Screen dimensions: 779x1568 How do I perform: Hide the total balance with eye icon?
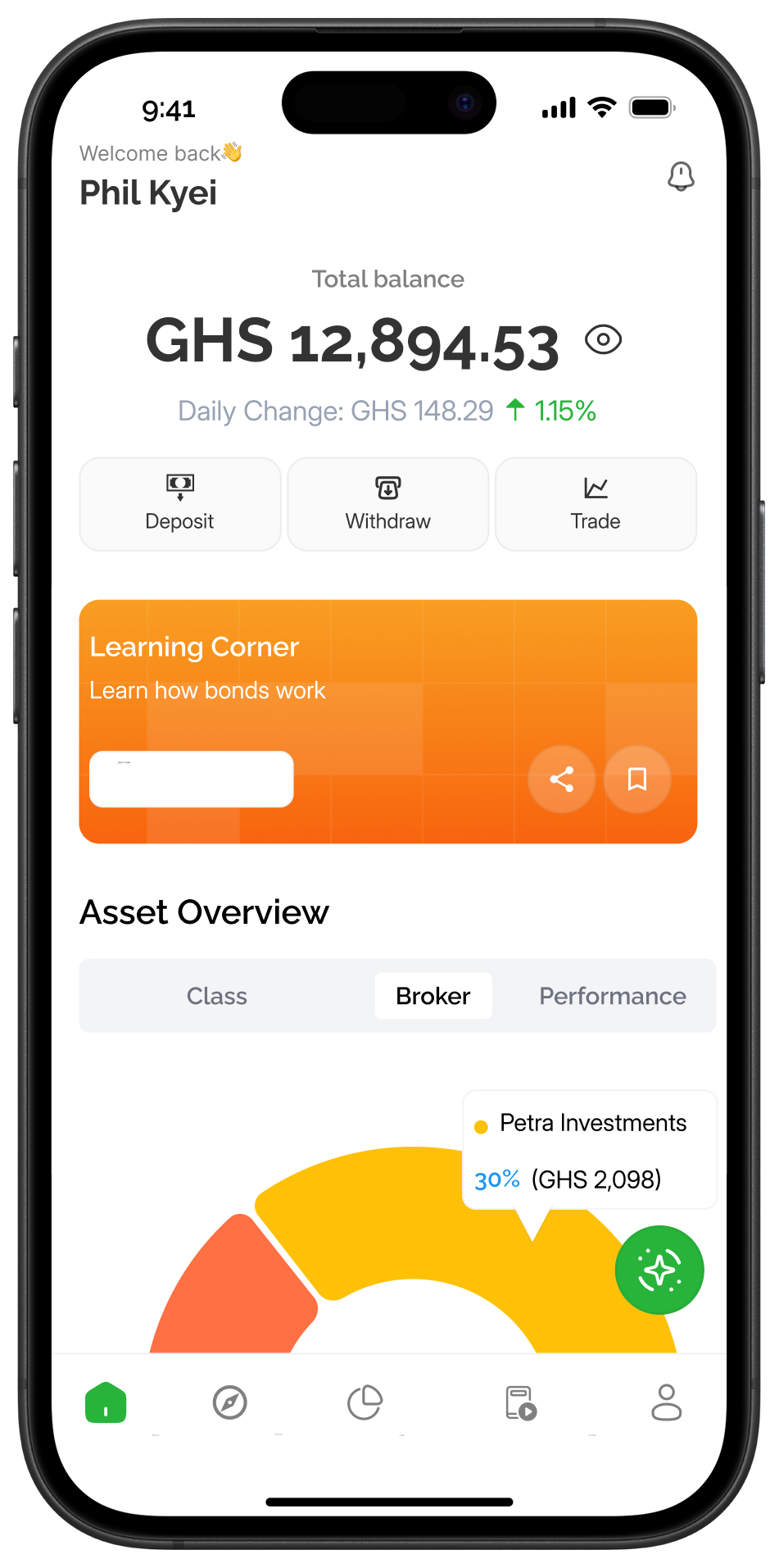(x=604, y=339)
